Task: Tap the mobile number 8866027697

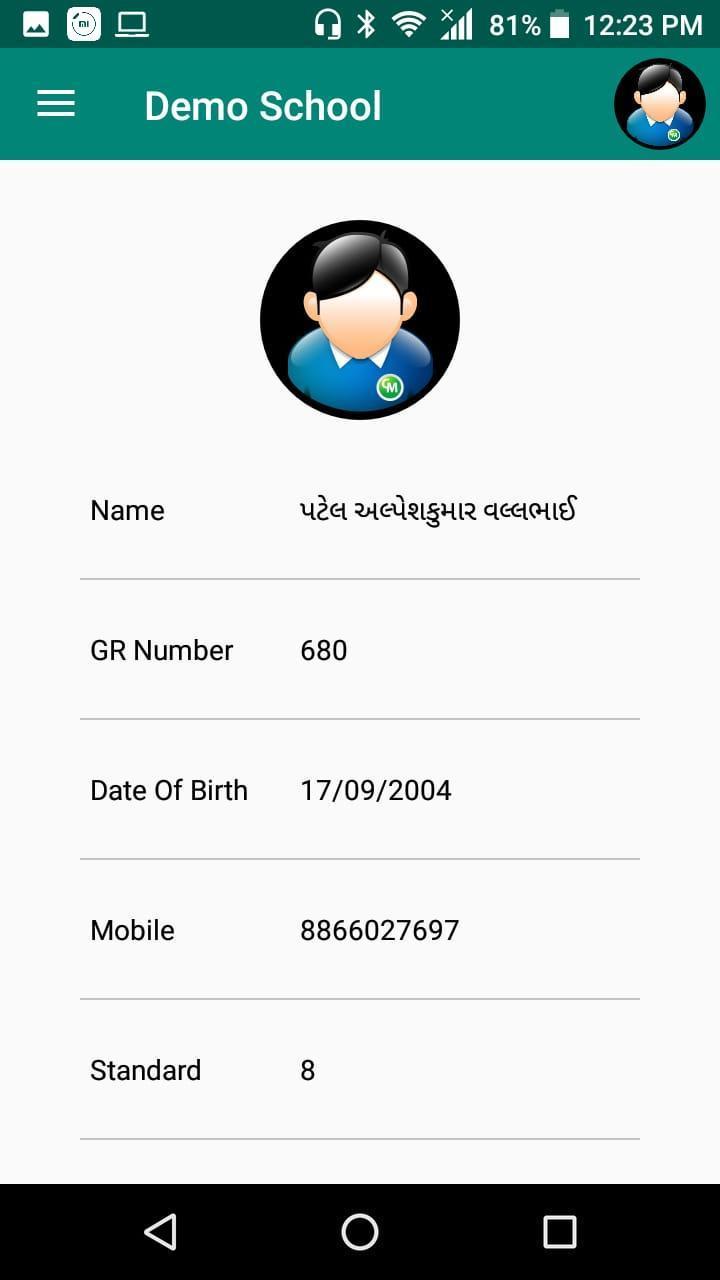Action: 381,929
